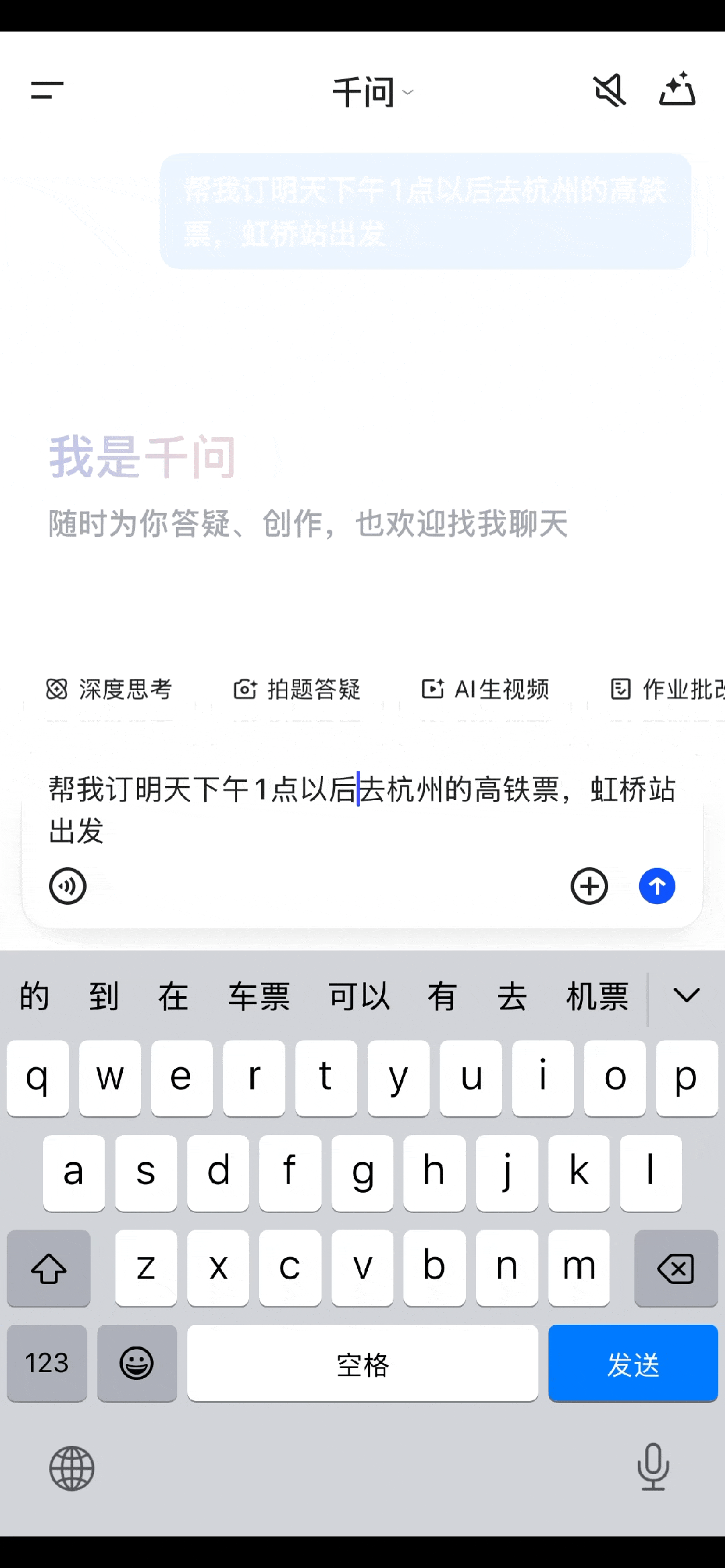725x1568 pixels.
Task: Open the side menu drawer
Action: [x=47, y=90]
